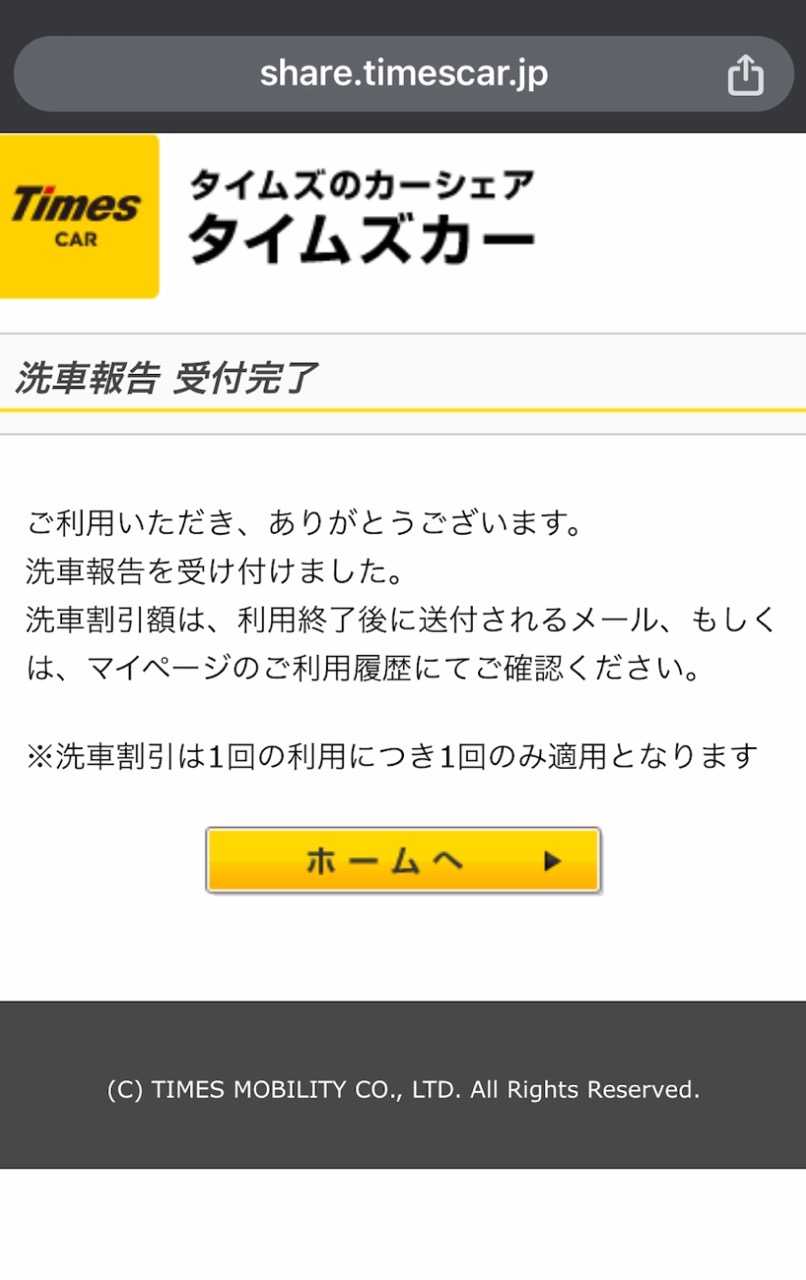The height and width of the screenshot is (1280, 806).
Task: Share this page from the browser bar
Action: [745, 75]
